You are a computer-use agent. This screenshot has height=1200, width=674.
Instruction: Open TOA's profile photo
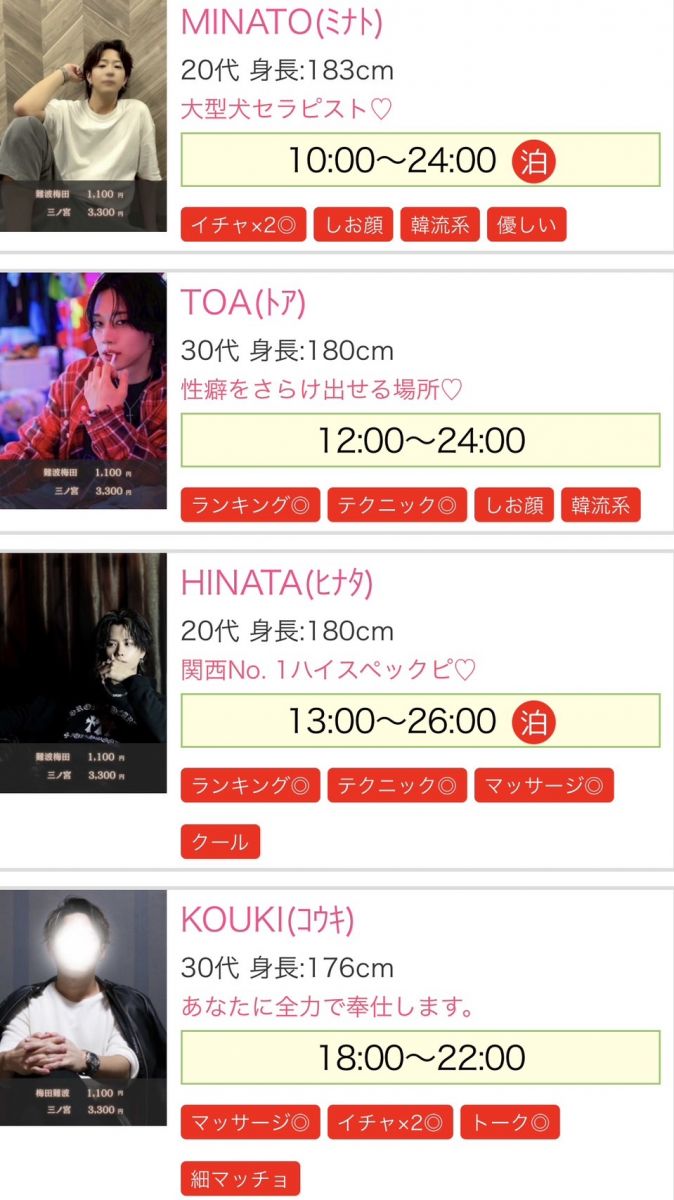(83, 390)
